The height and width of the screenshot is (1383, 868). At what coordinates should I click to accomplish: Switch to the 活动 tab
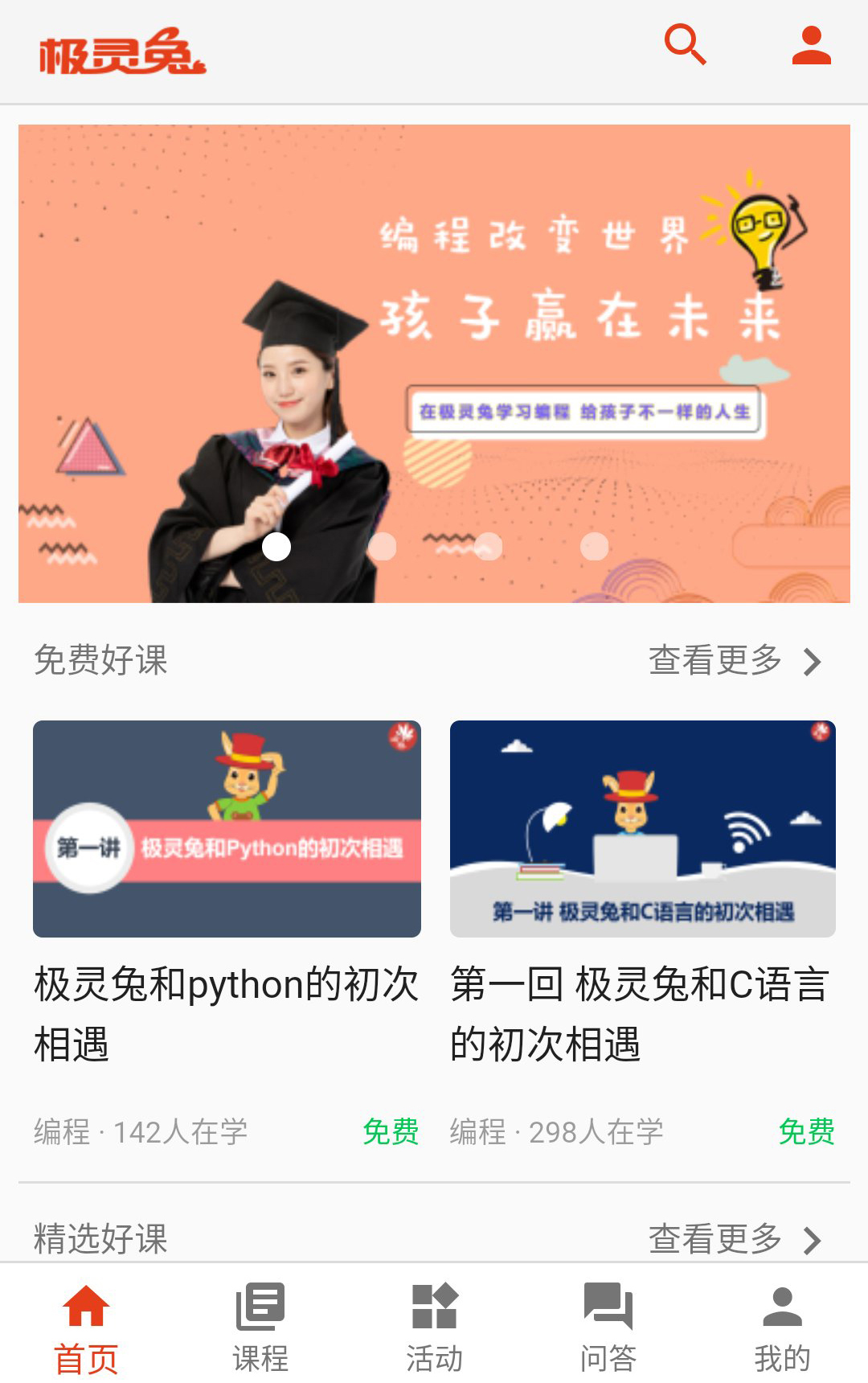434,1327
